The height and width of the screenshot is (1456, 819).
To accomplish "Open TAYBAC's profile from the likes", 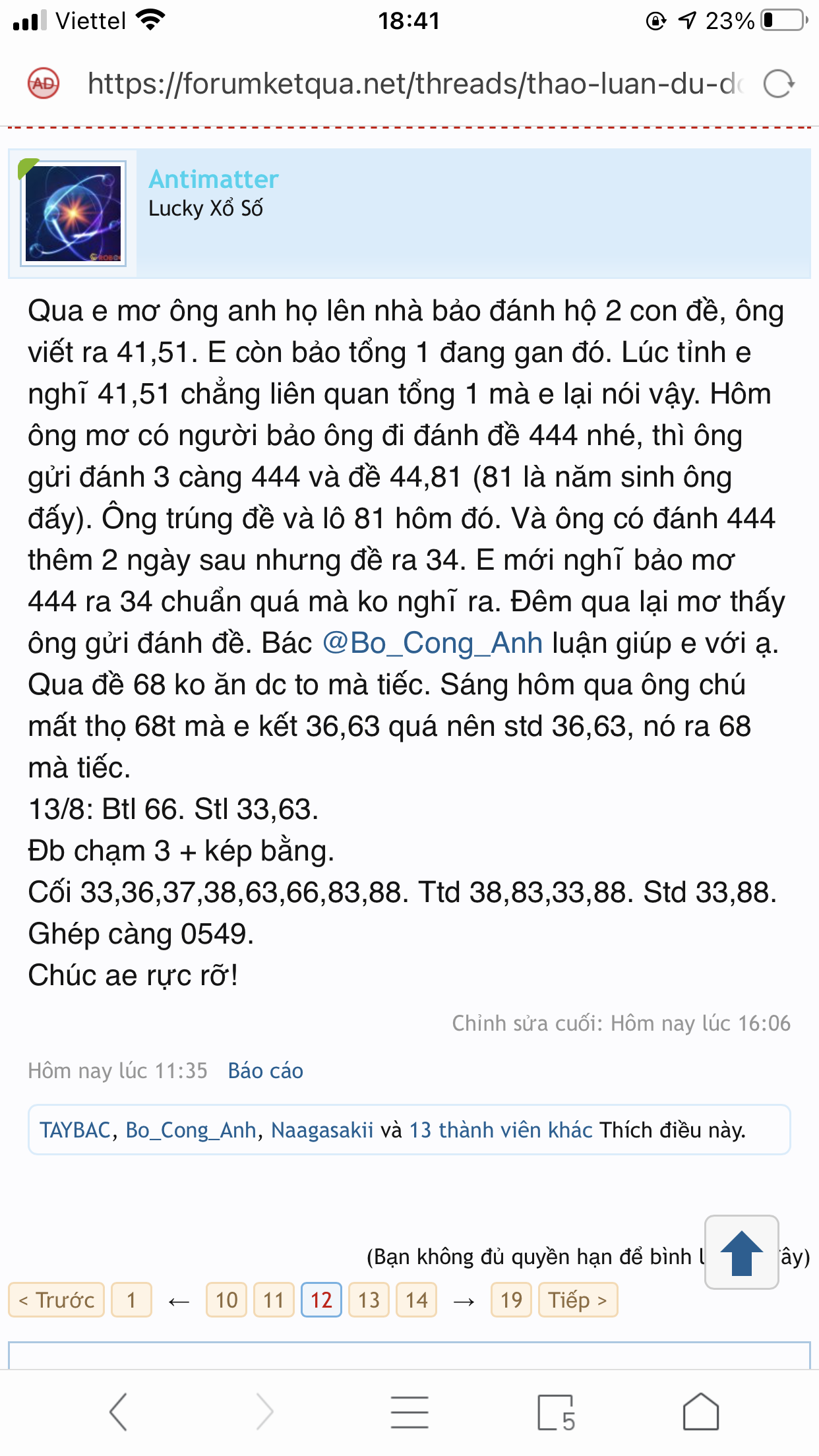I will click(x=75, y=1130).
